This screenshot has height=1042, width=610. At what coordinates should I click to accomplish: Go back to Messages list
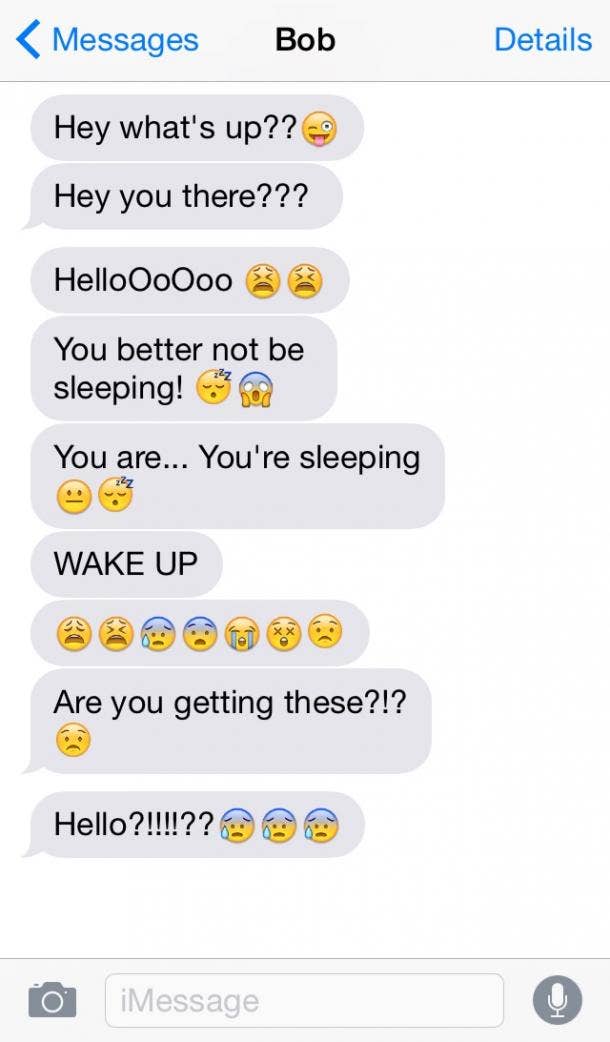coord(108,40)
